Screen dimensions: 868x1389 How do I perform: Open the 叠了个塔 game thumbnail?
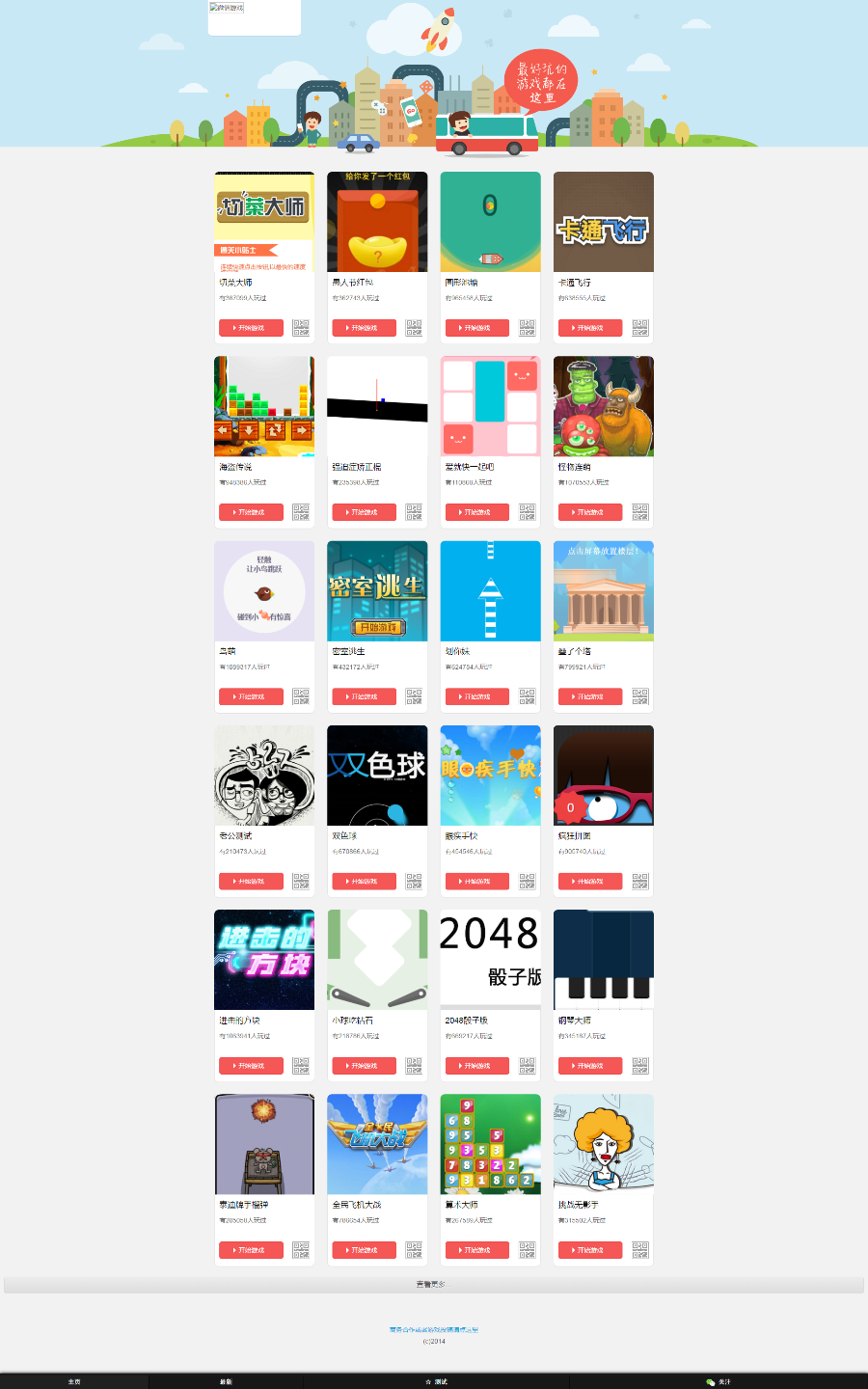coord(603,590)
